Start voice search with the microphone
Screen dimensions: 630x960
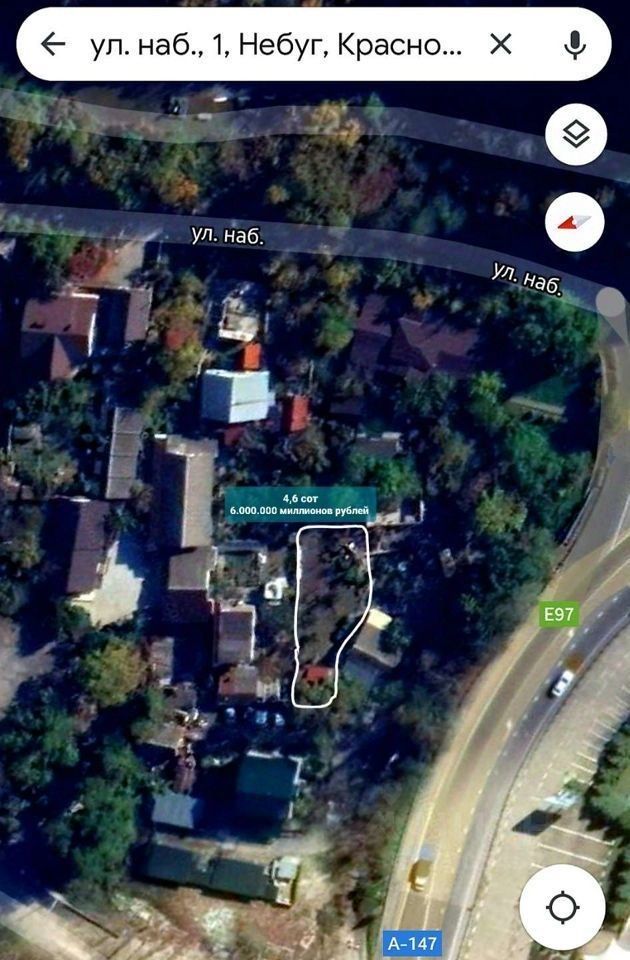574,44
